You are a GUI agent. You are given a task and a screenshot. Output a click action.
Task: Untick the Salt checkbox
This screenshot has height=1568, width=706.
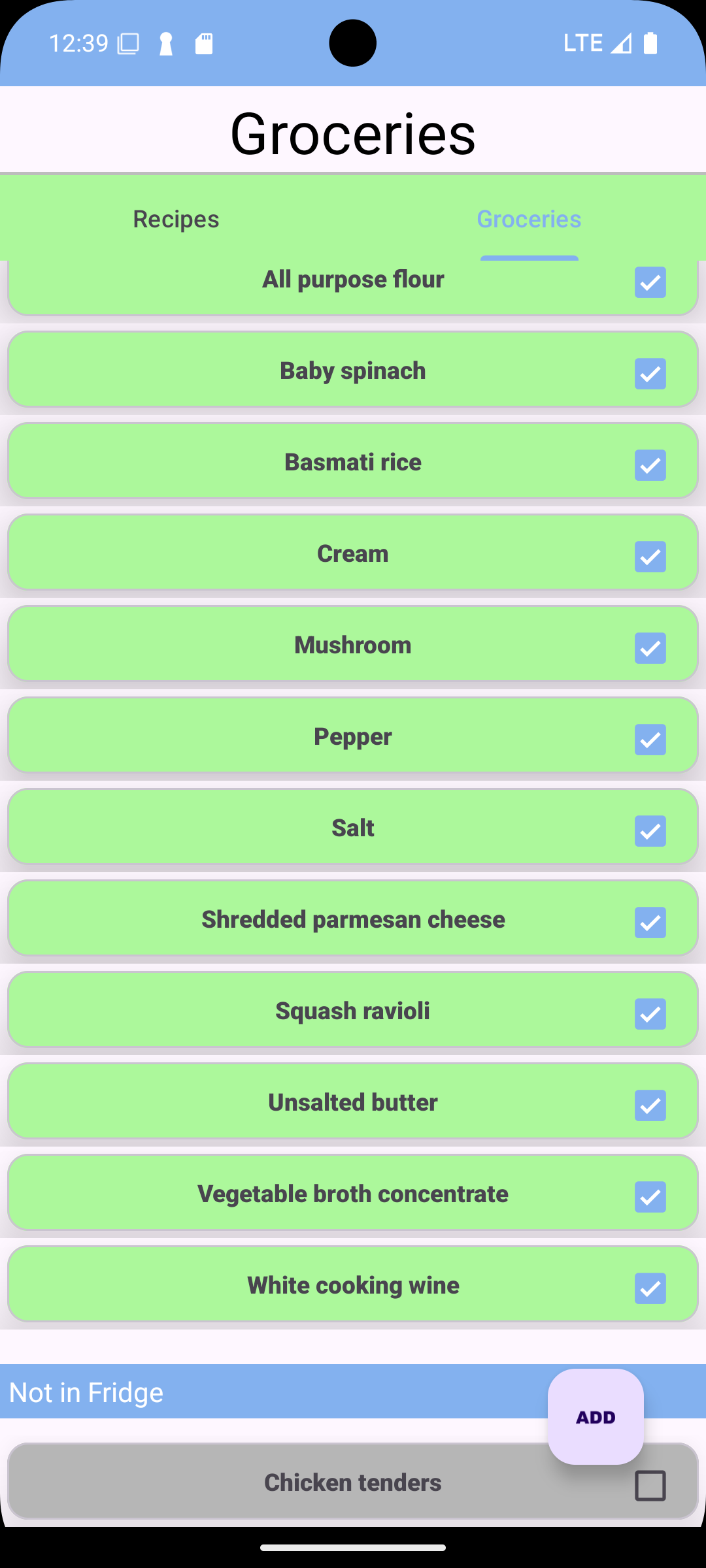650,831
